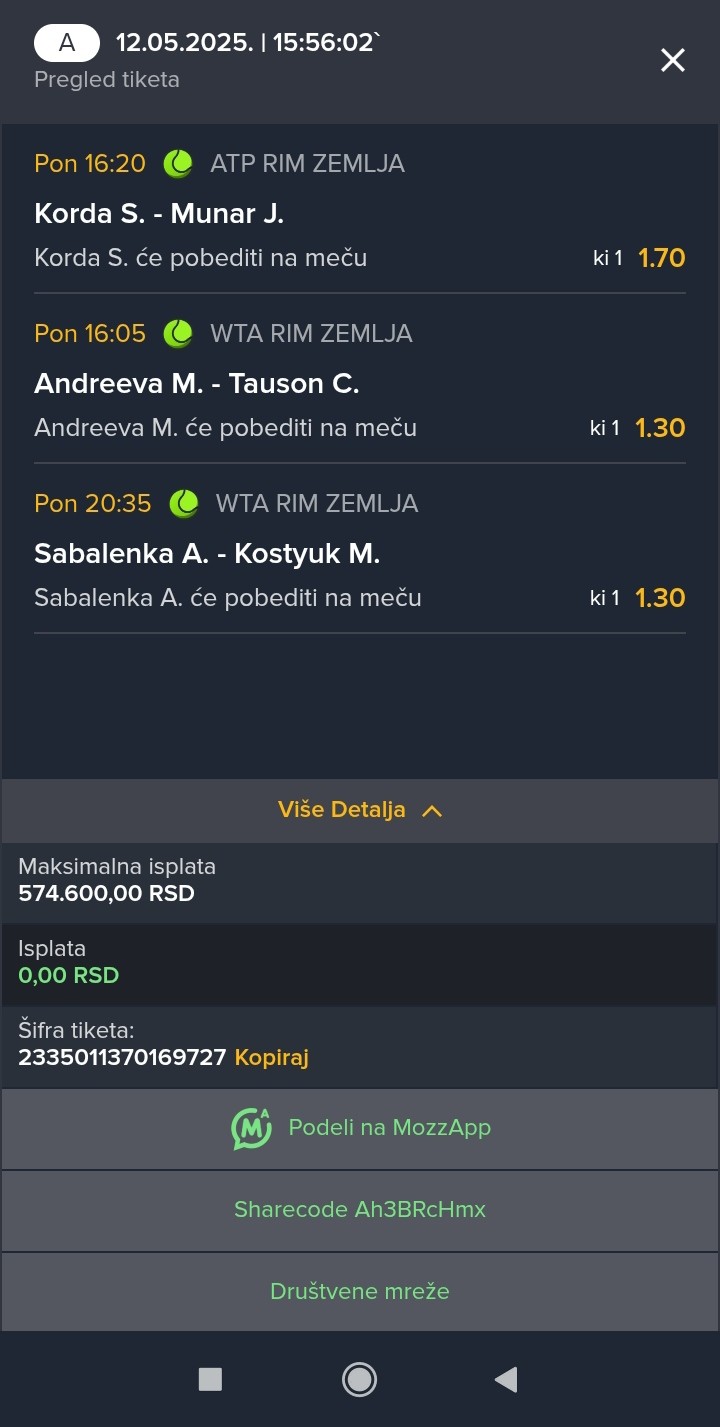Copy the ticket code with Kopiraj
This screenshot has height=1427, width=720.
pyautogui.click(x=271, y=1057)
